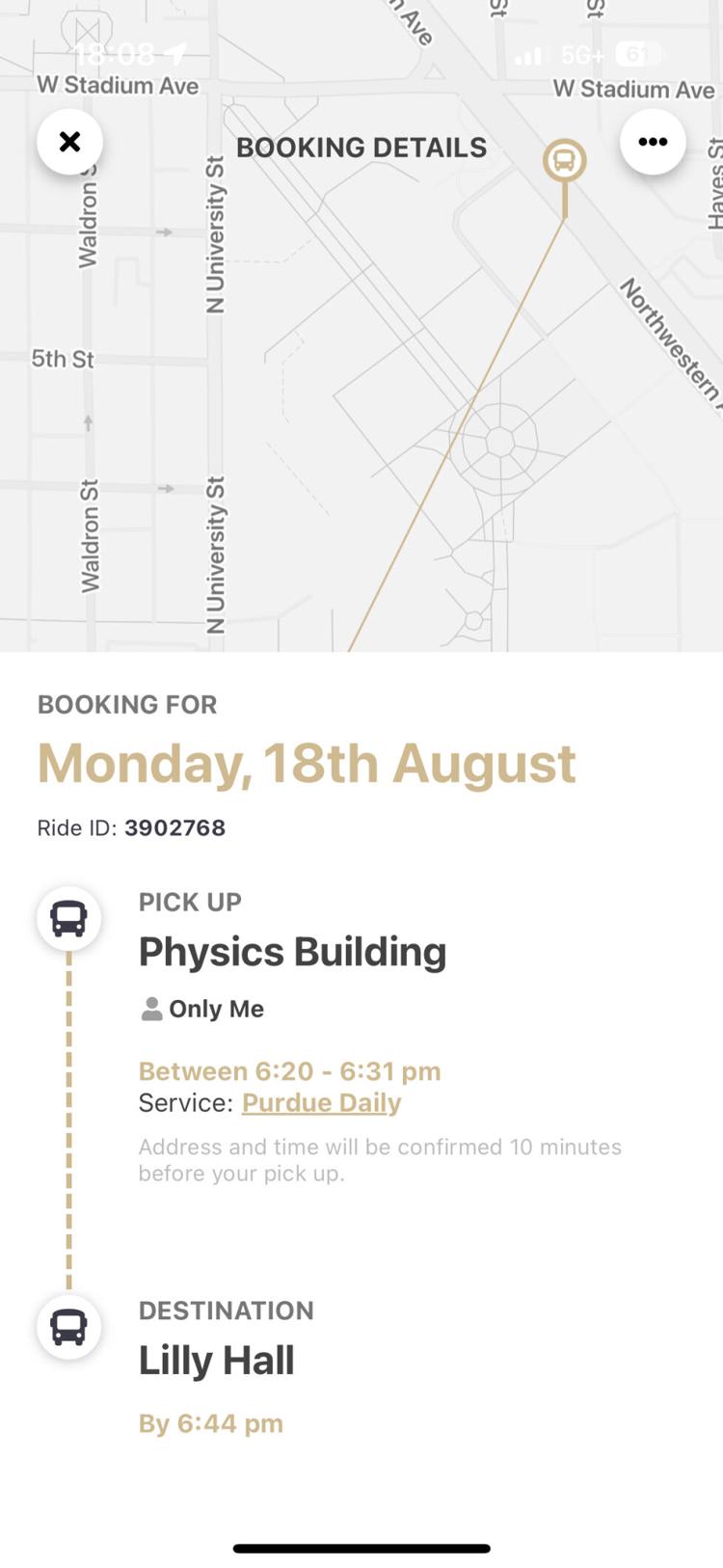Open the Purdue Daily service link
The width and height of the screenshot is (723, 1568).
321,1102
